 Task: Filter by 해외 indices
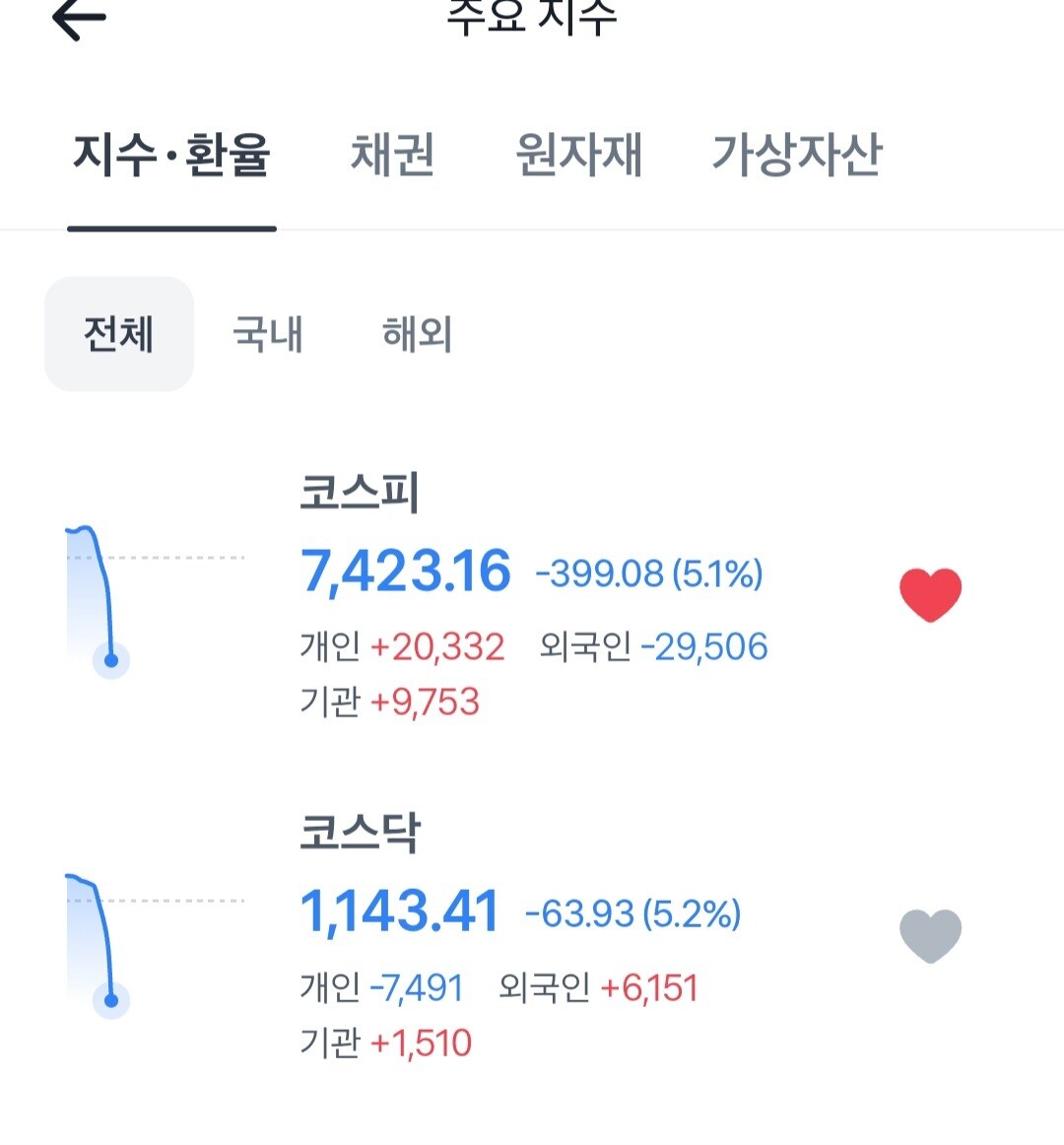tap(417, 334)
